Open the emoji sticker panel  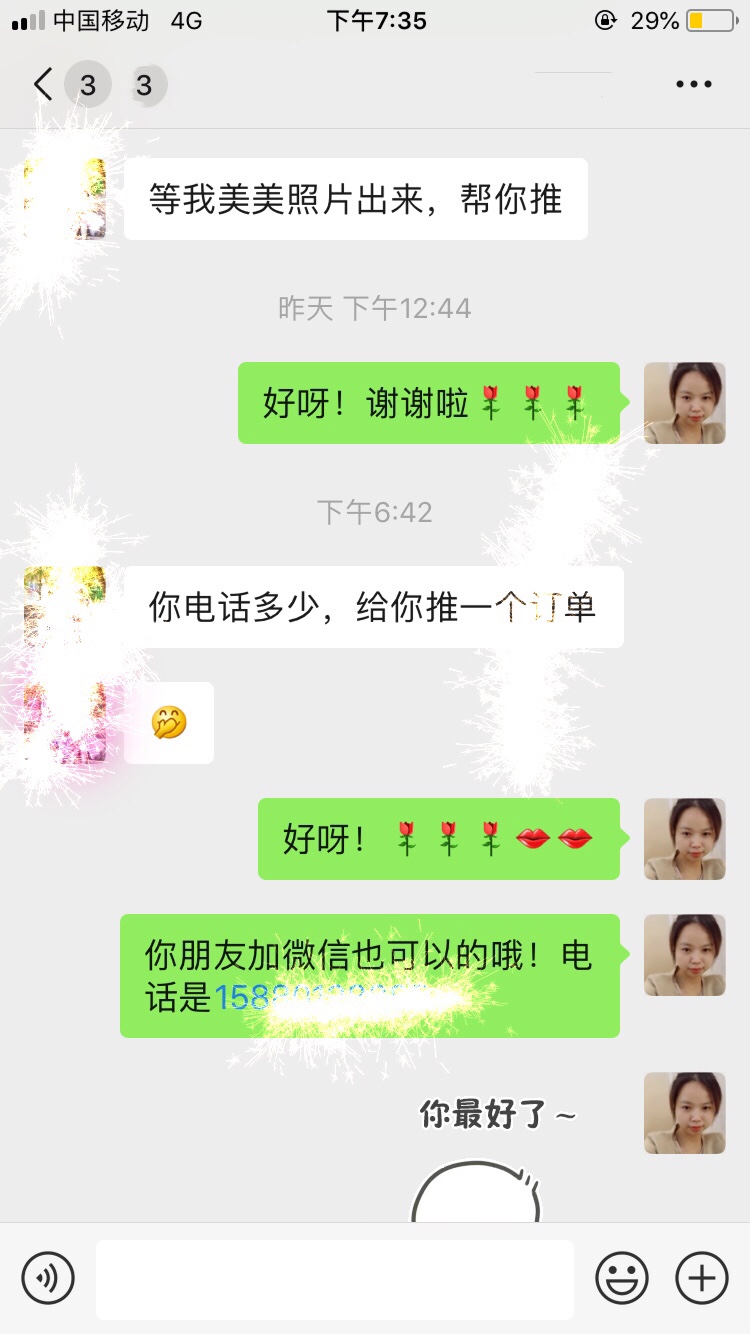[x=622, y=1278]
